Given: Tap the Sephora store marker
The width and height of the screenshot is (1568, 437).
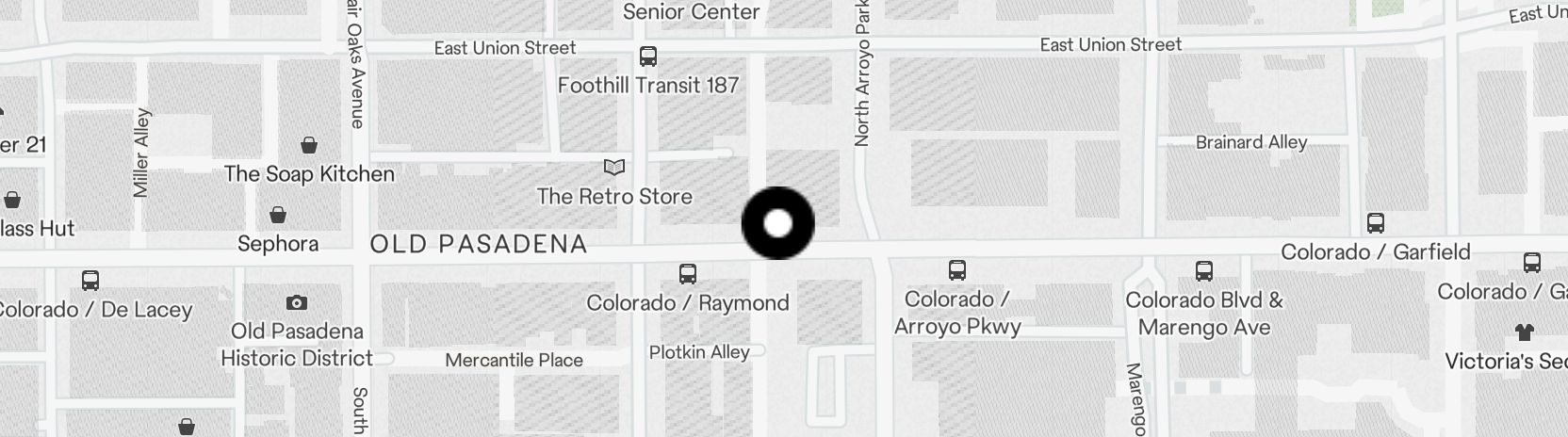Looking at the screenshot, I should 278,215.
